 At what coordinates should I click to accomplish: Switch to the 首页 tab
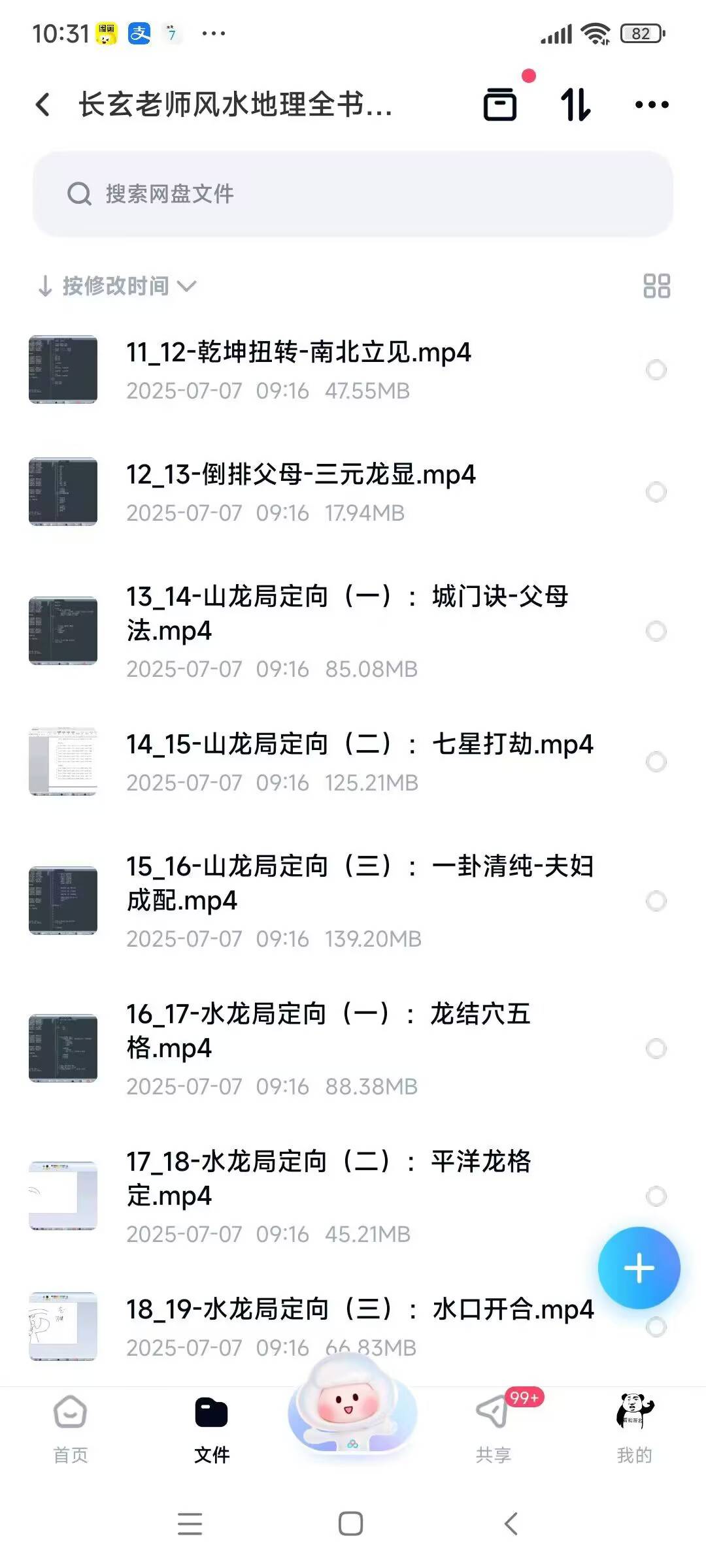(x=71, y=1429)
